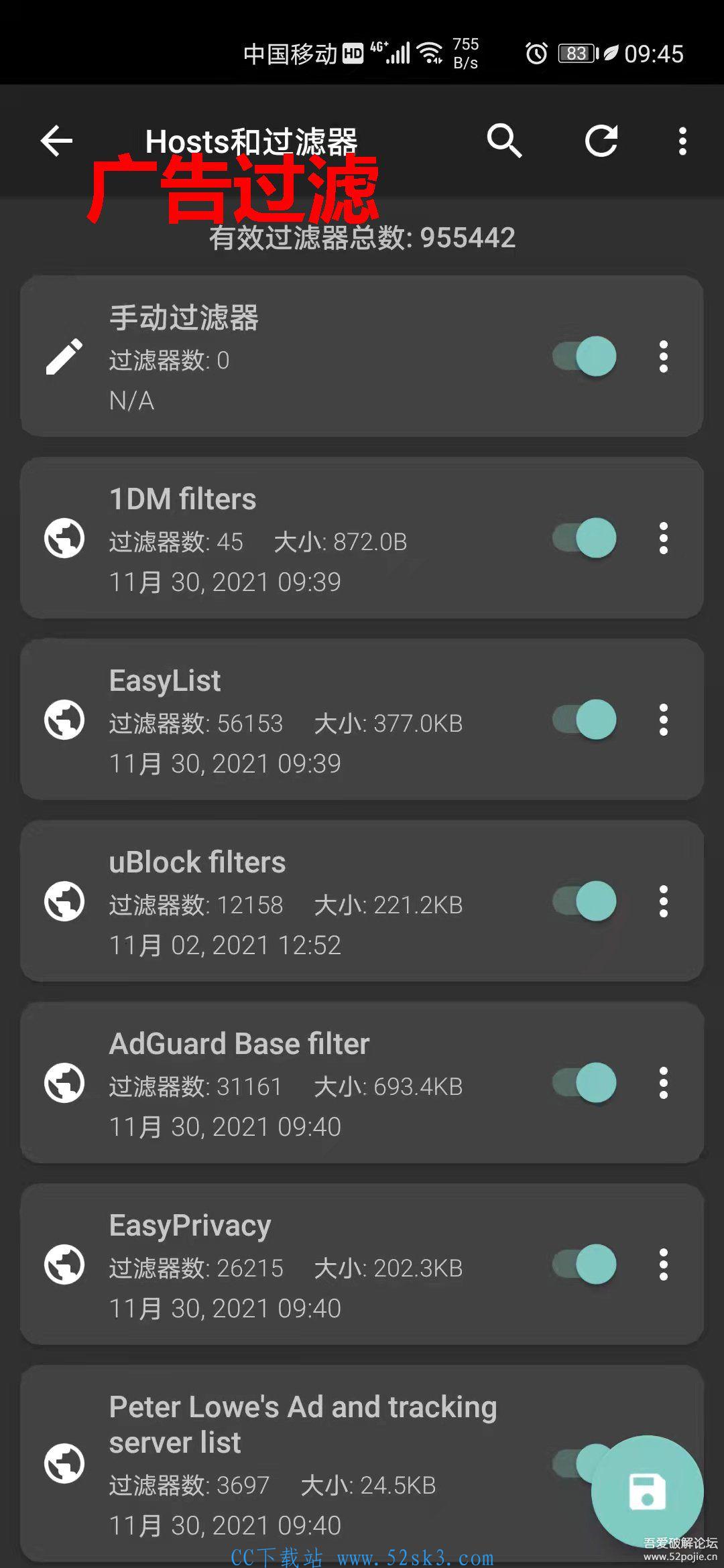Go back using the top-left arrow
This screenshot has height=1568, width=724.
tap(56, 141)
